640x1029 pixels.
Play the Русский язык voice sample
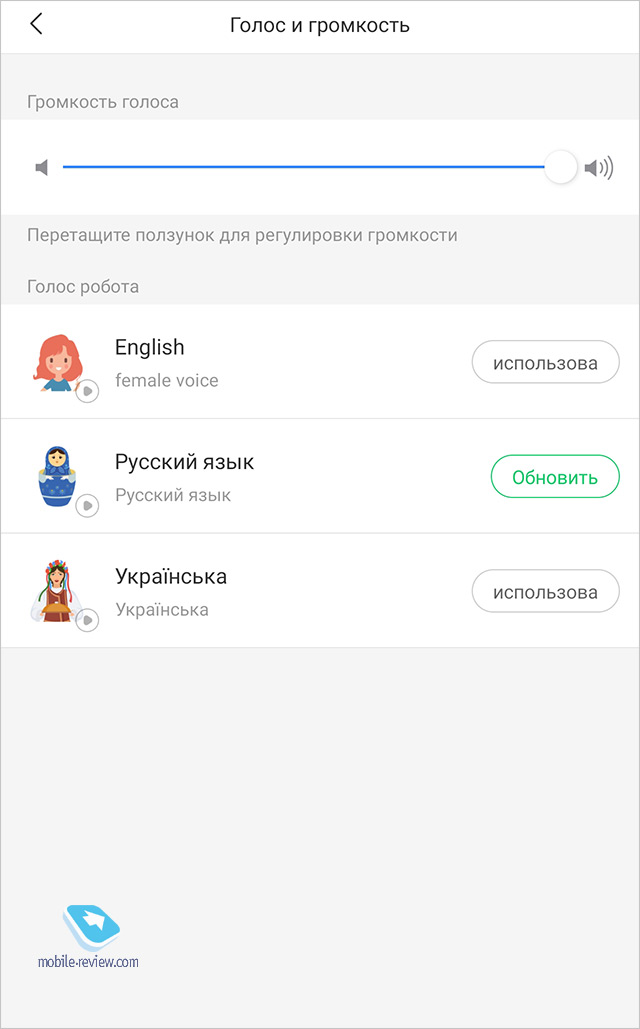(87, 506)
